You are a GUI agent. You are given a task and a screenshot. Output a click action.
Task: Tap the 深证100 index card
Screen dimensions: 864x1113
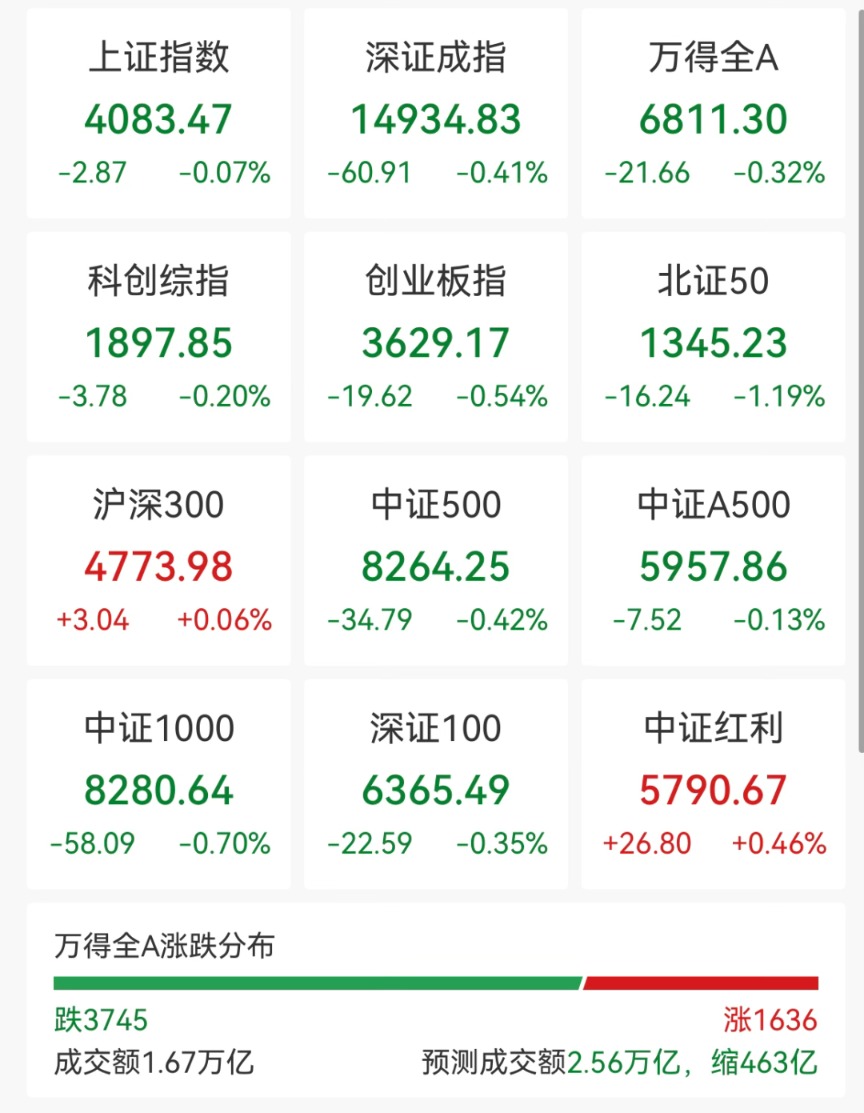[x=435, y=784]
